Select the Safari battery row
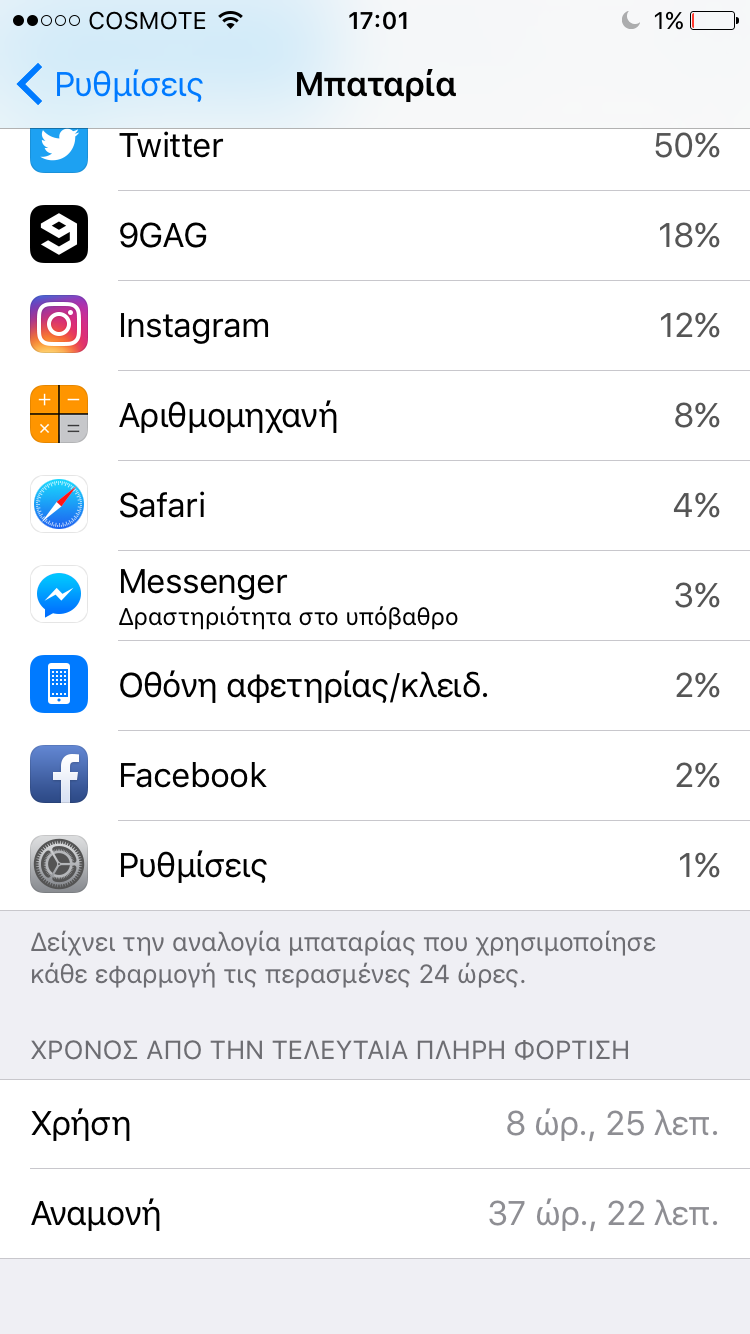Viewport: 750px width, 1334px height. [x=375, y=506]
